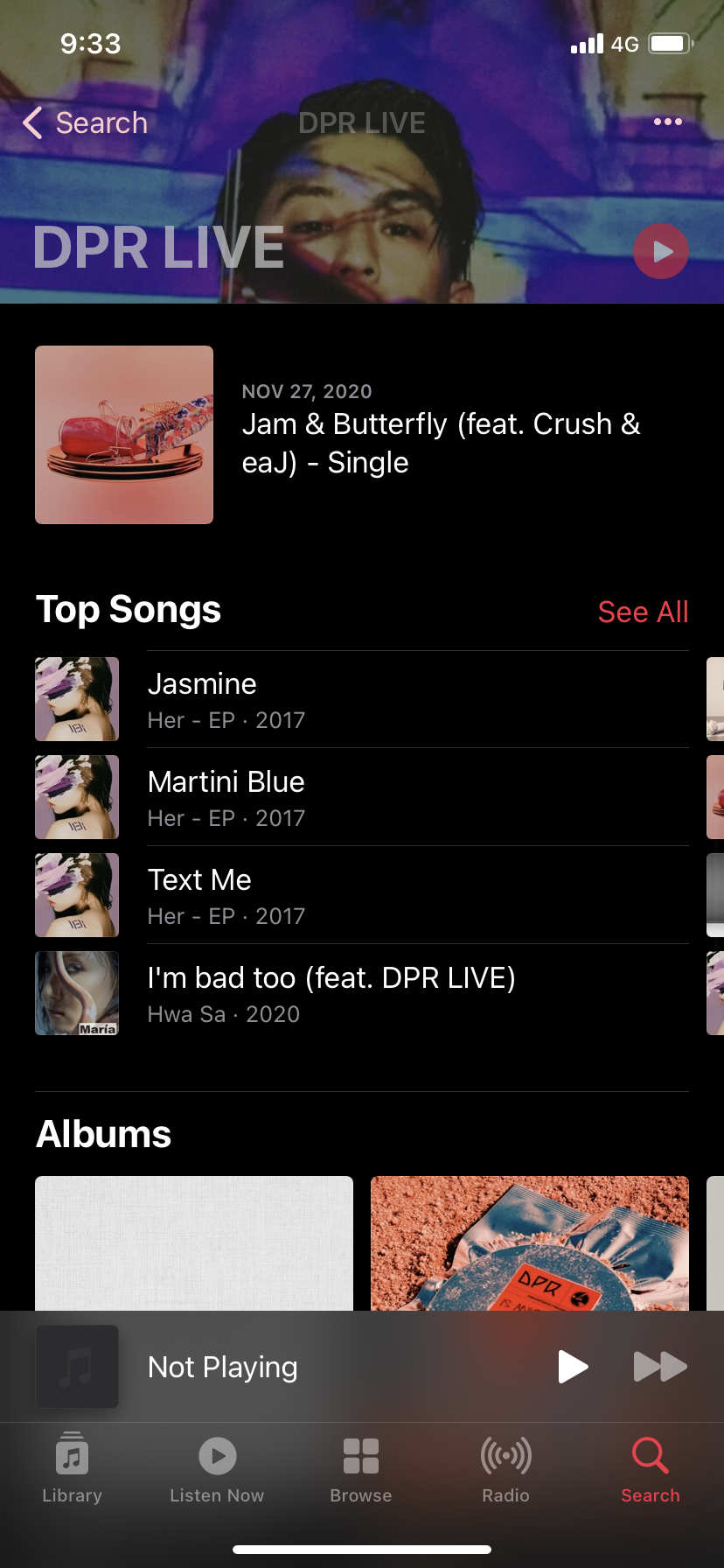724x1568 pixels.
Task: Select the Search tab
Action: click(650, 1468)
